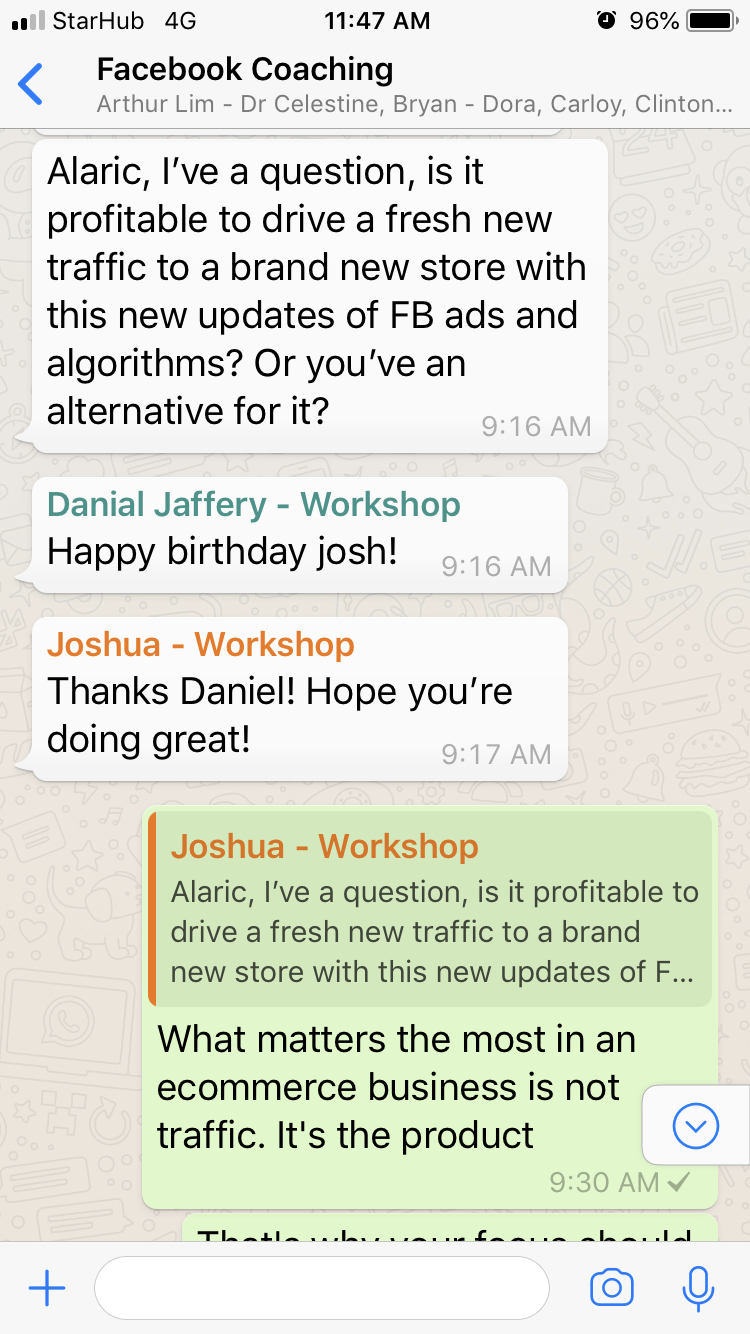Tap the microphone voice message icon
The height and width of the screenshot is (1334, 750).
tap(697, 1288)
